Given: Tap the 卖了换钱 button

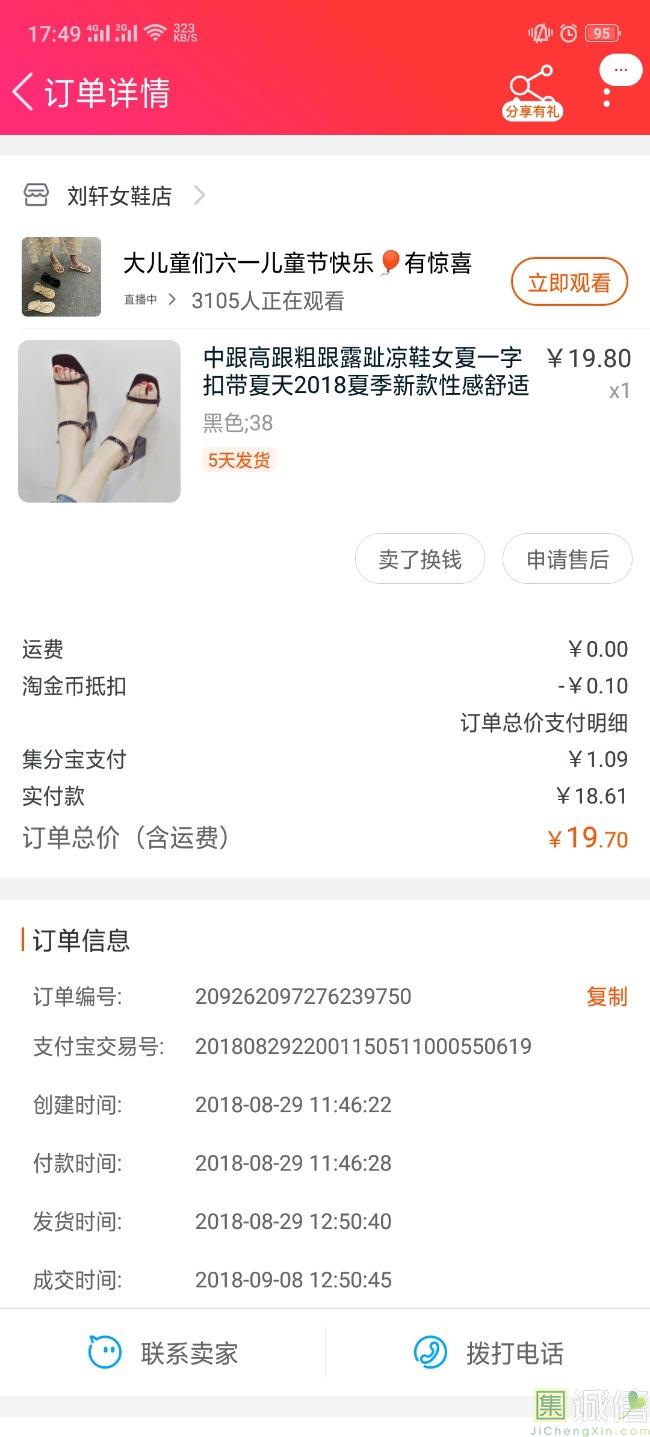Looking at the screenshot, I should 420,560.
